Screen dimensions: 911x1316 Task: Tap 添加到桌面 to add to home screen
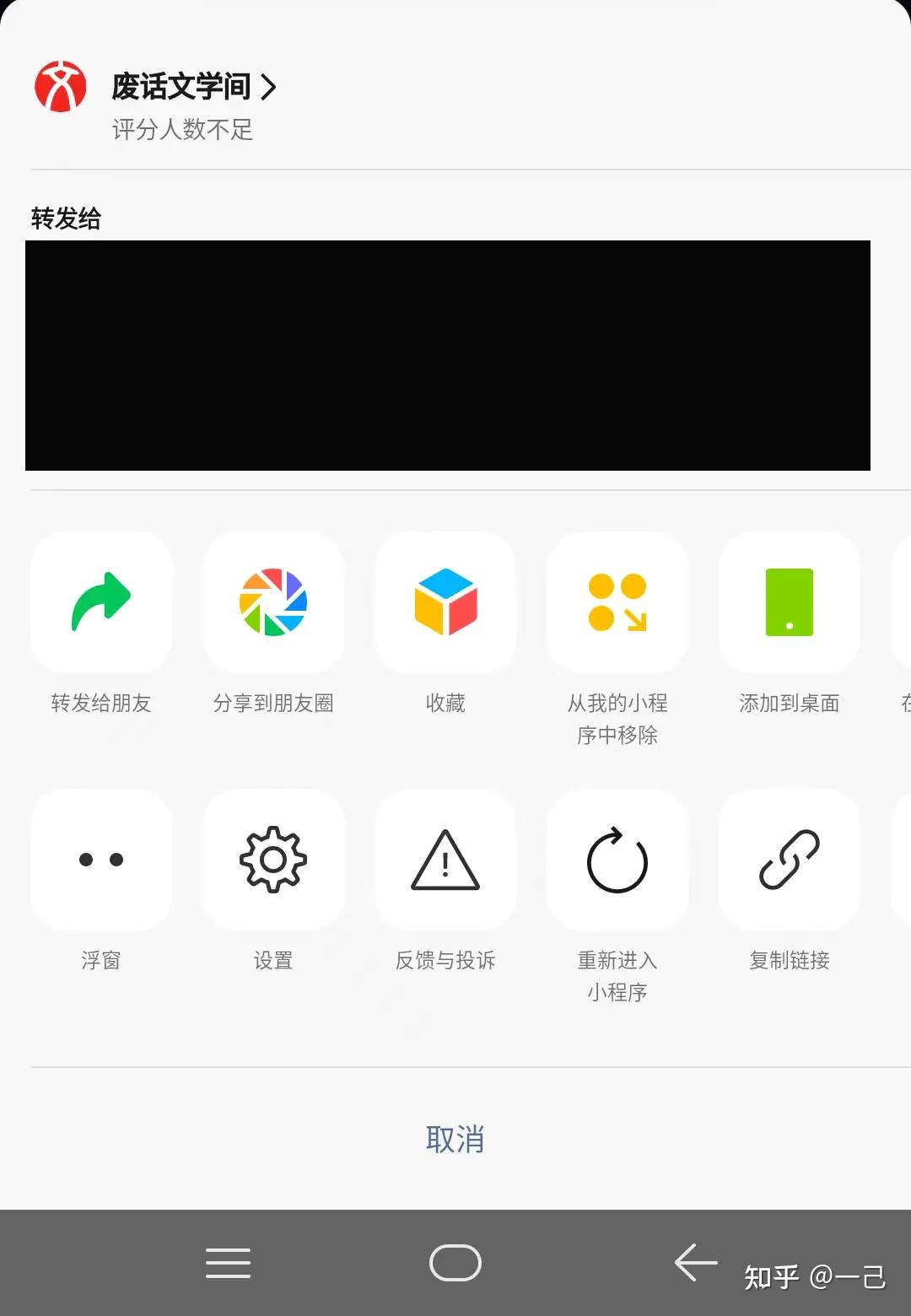pos(790,602)
